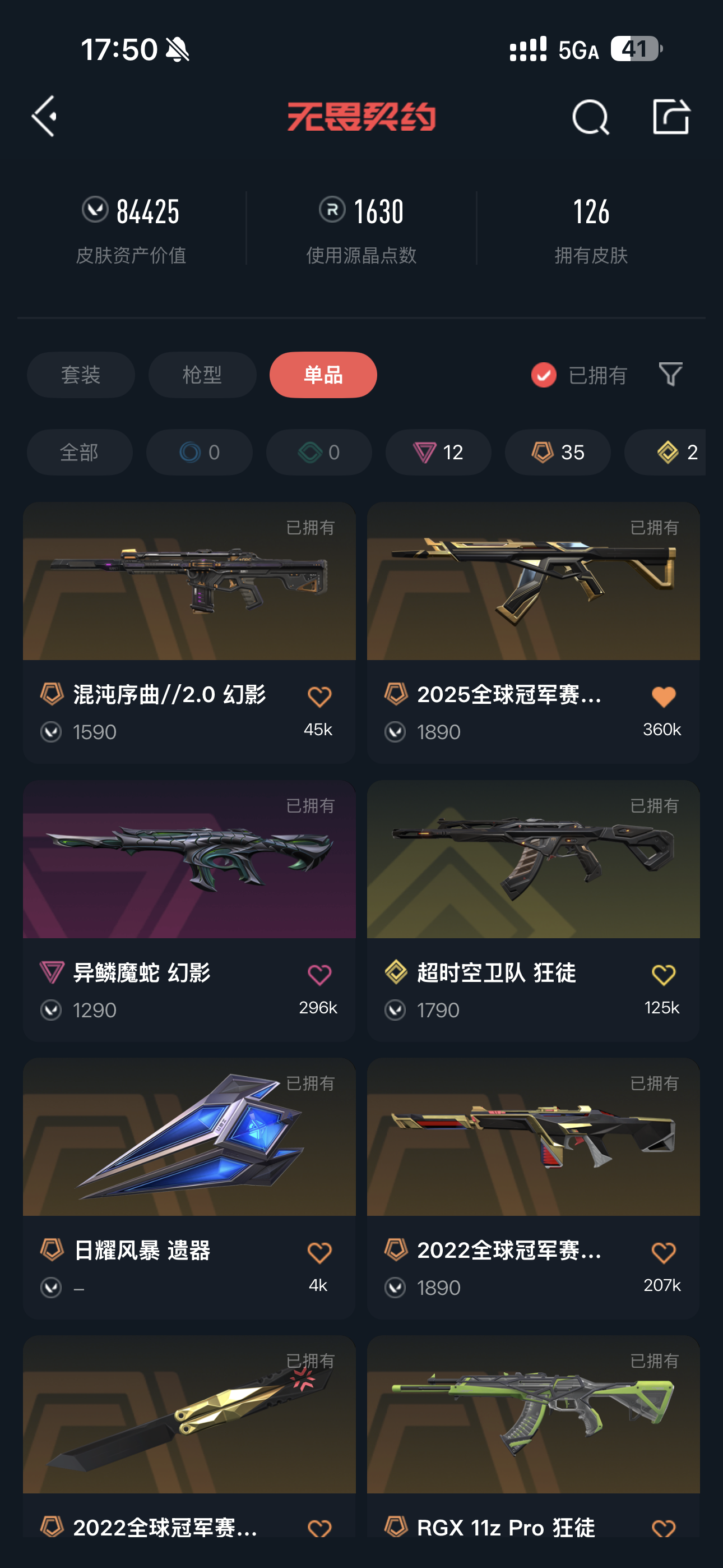Image resolution: width=723 pixels, height=1568 pixels.
Task: Open the search icon
Action: [x=590, y=117]
